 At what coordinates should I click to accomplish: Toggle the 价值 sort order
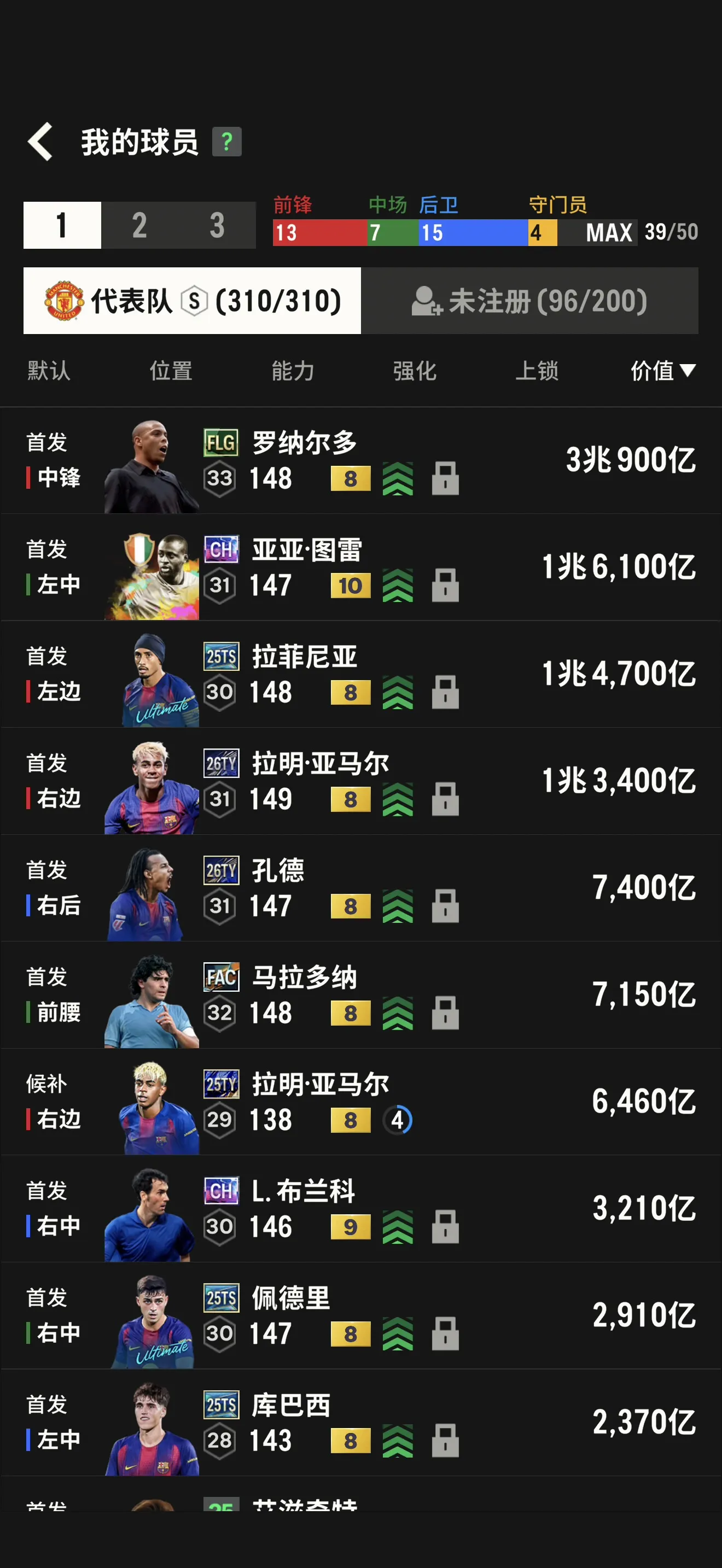point(663,370)
